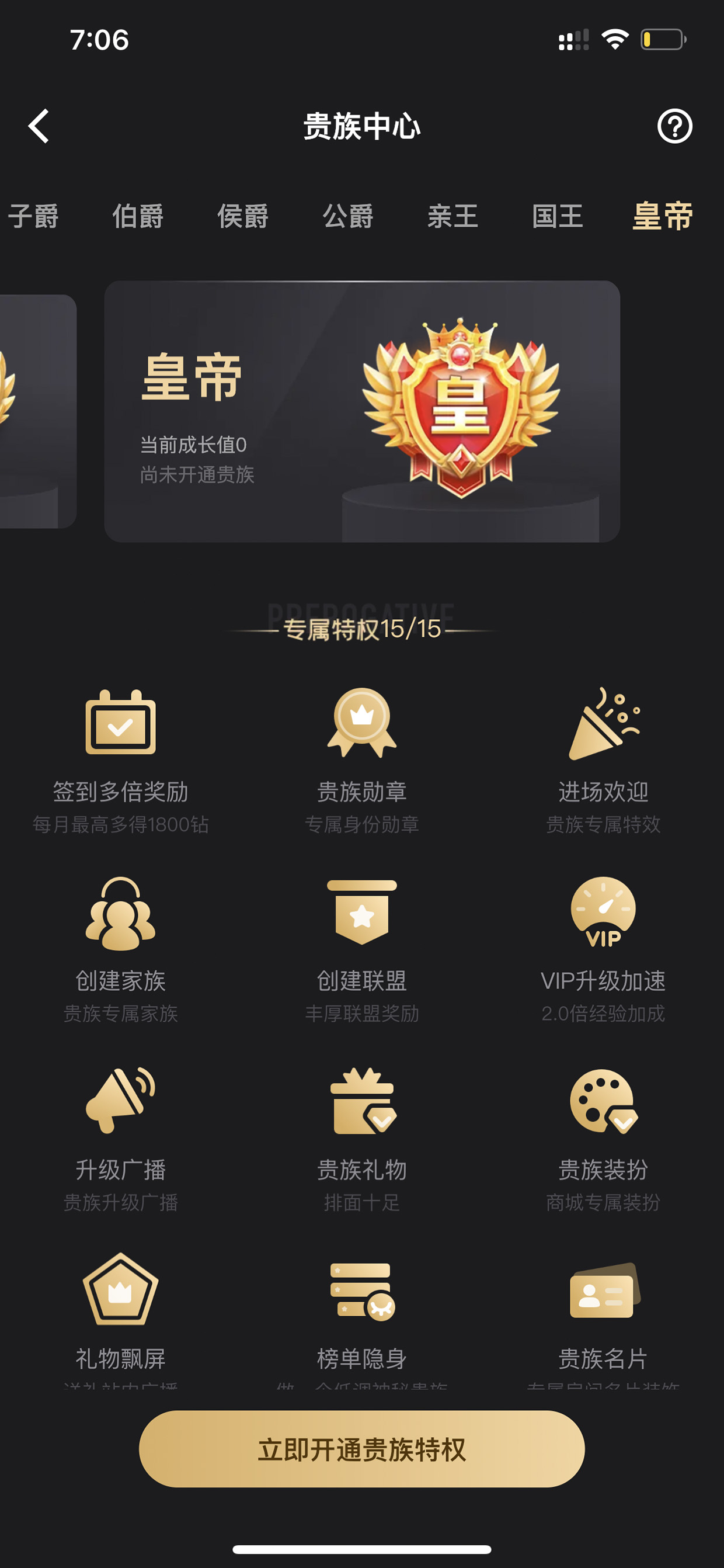The width and height of the screenshot is (724, 1568).
Task: Open the help question mark icon
Action: (x=674, y=127)
